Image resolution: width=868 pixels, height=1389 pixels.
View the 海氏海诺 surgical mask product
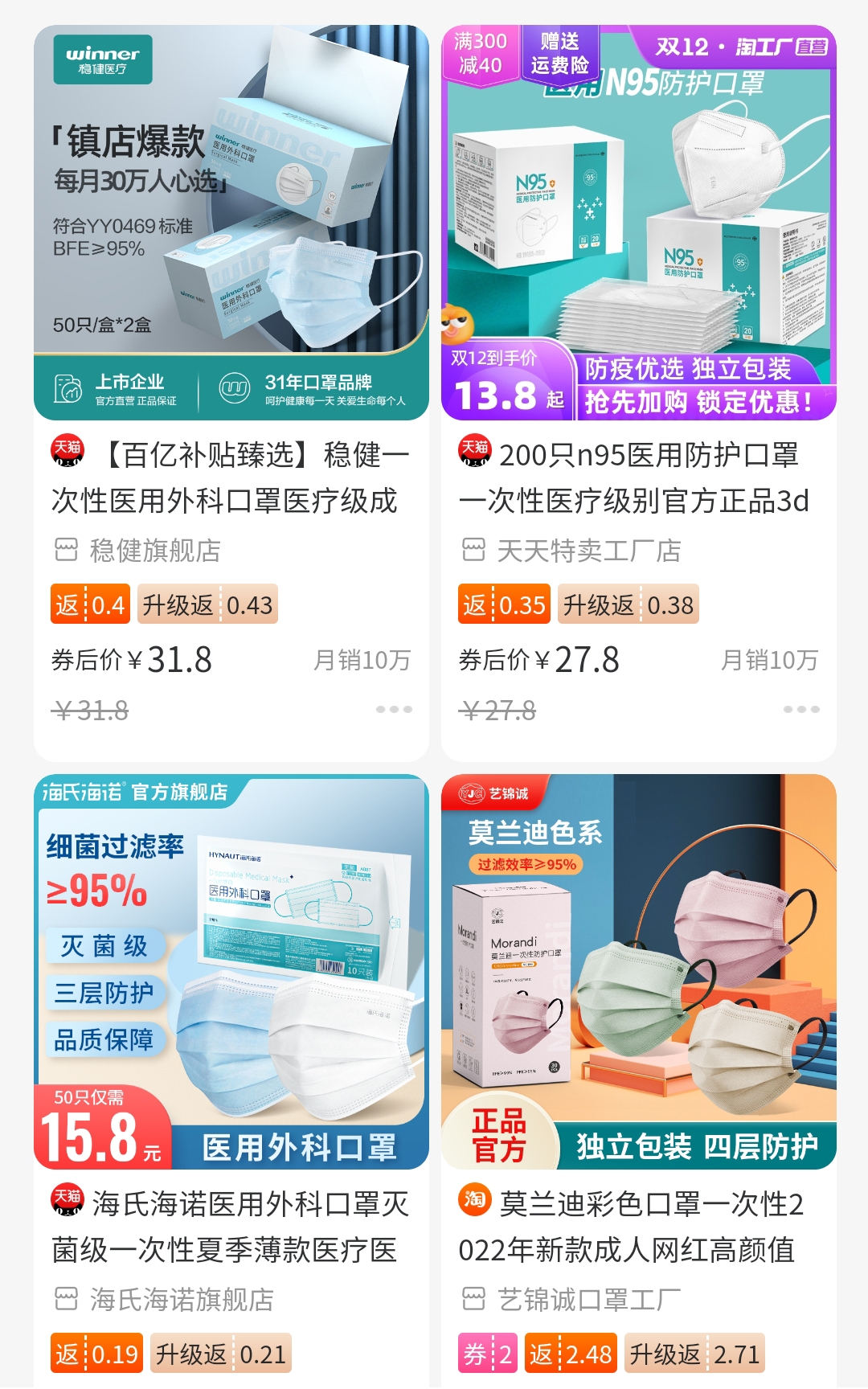(231, 1080)
